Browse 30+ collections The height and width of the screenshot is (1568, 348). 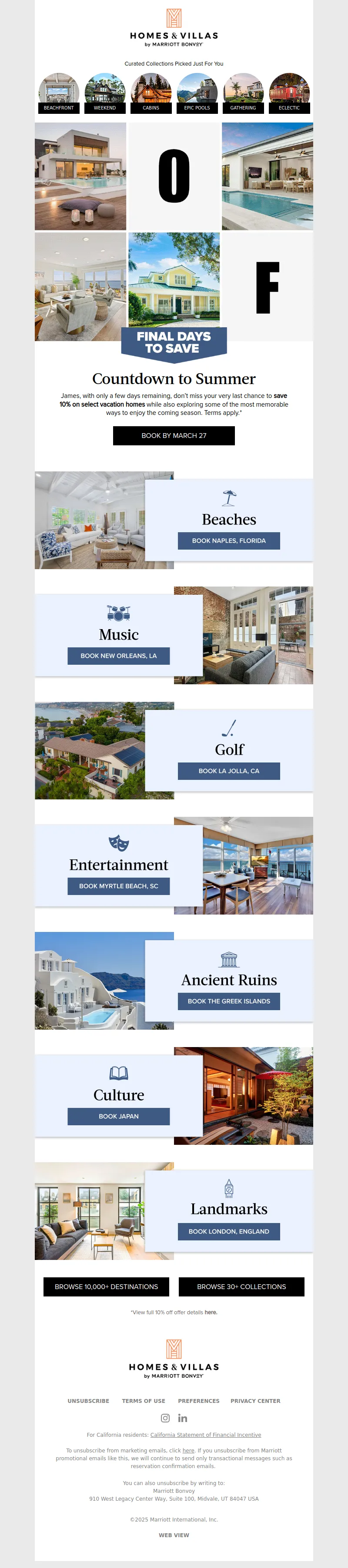coord(241,1286)
